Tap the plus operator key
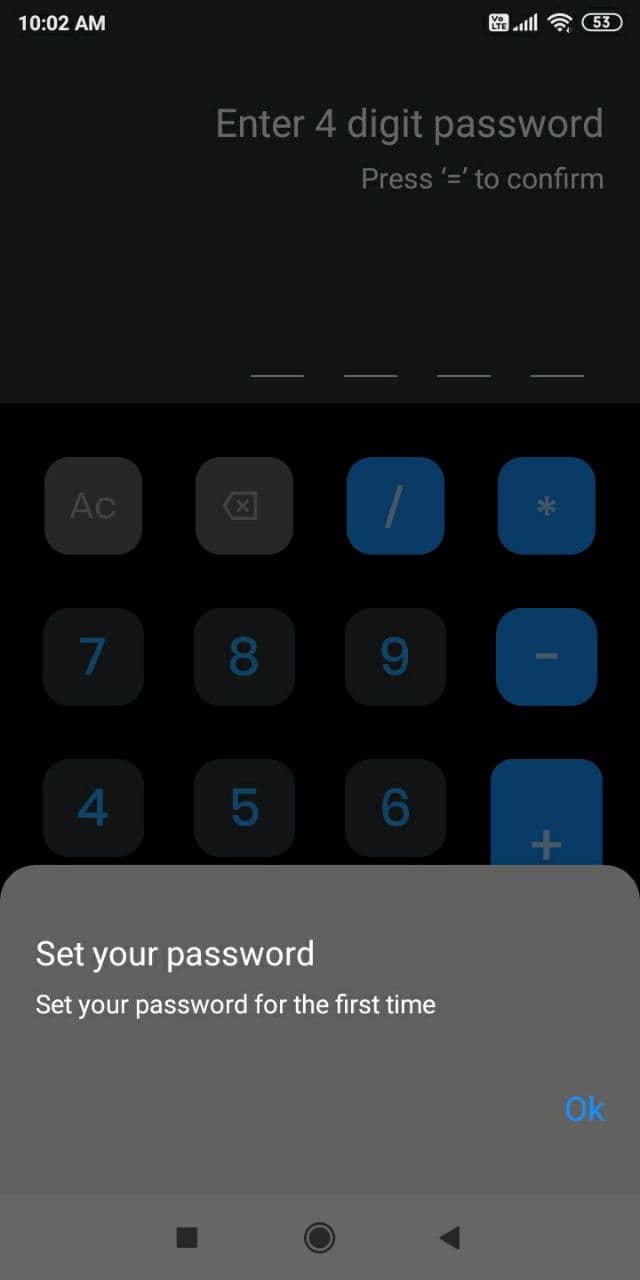 click(x=546, y=813)
